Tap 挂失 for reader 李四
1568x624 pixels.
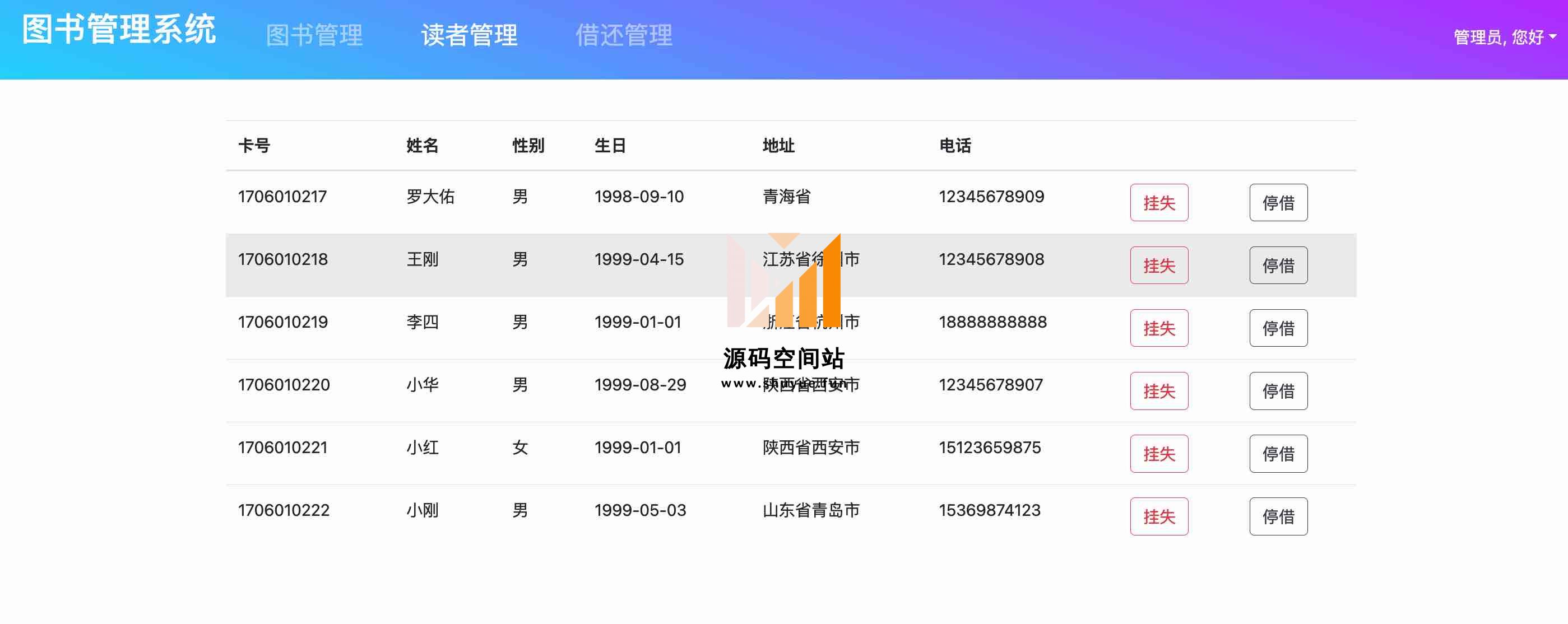(x=1158, y=328)
